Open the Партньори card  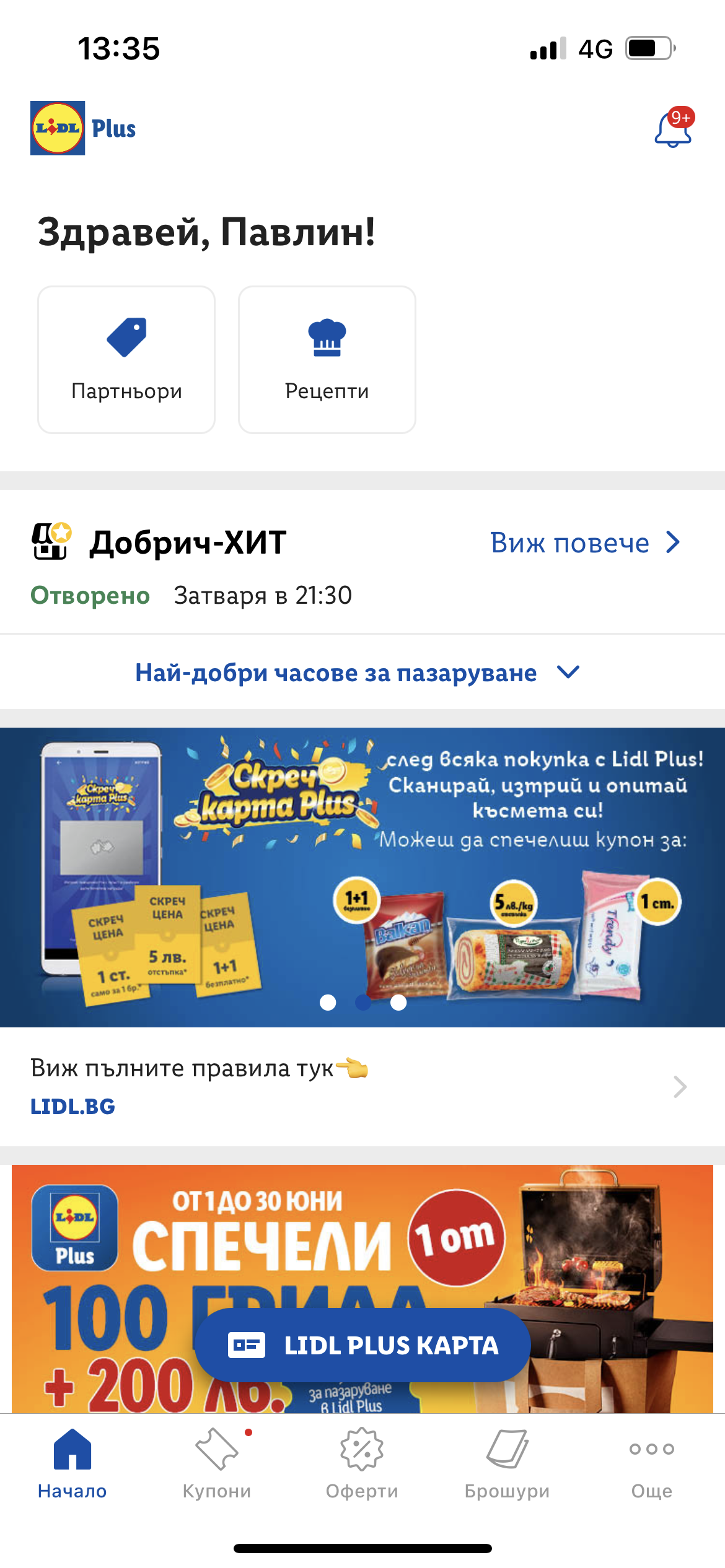pyautogui.click(x=126, y=360)
